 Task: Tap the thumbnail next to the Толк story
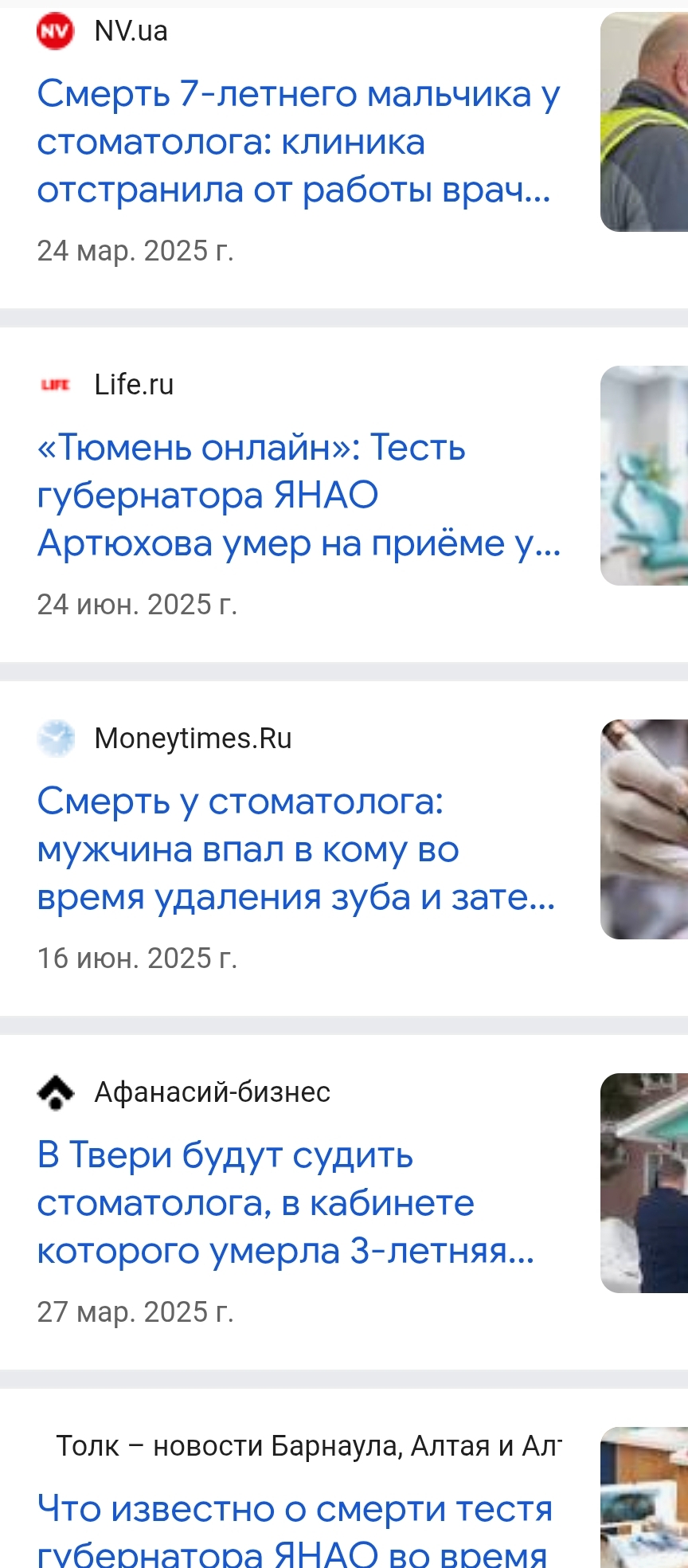pos(644,1498)
